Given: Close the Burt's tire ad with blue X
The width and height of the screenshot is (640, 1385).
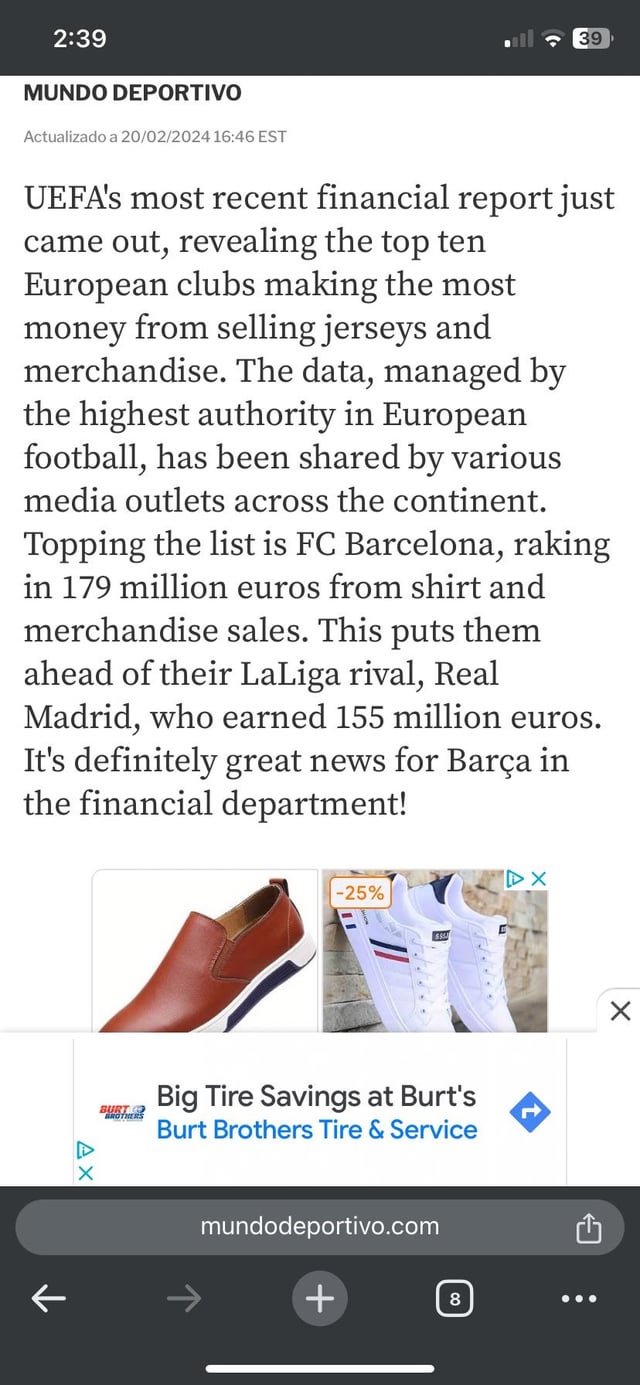Looking at the screenshot, I should click(86, 1173).
